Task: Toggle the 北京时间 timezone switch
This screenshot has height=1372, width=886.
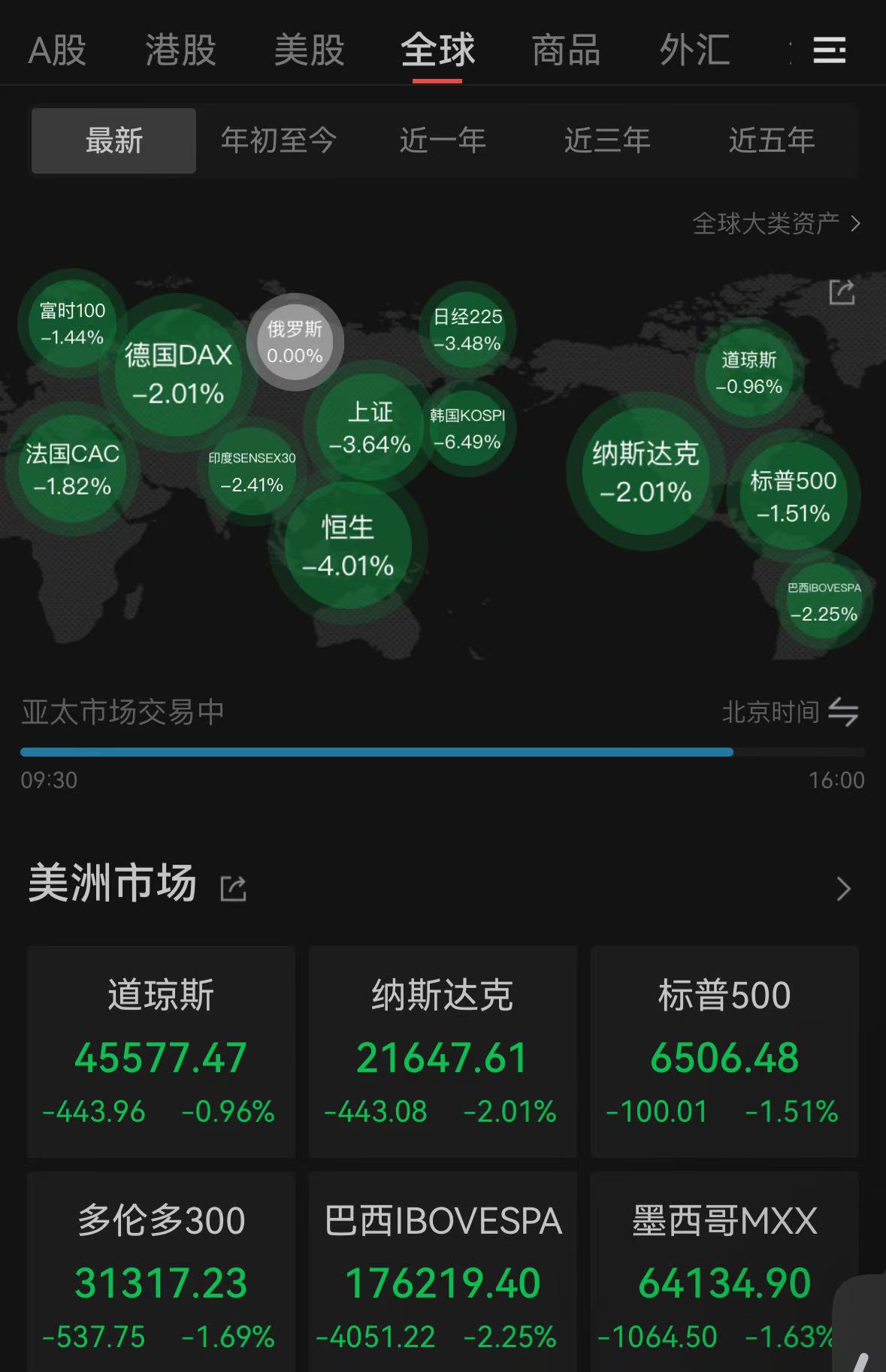Action: click(791, 712)
